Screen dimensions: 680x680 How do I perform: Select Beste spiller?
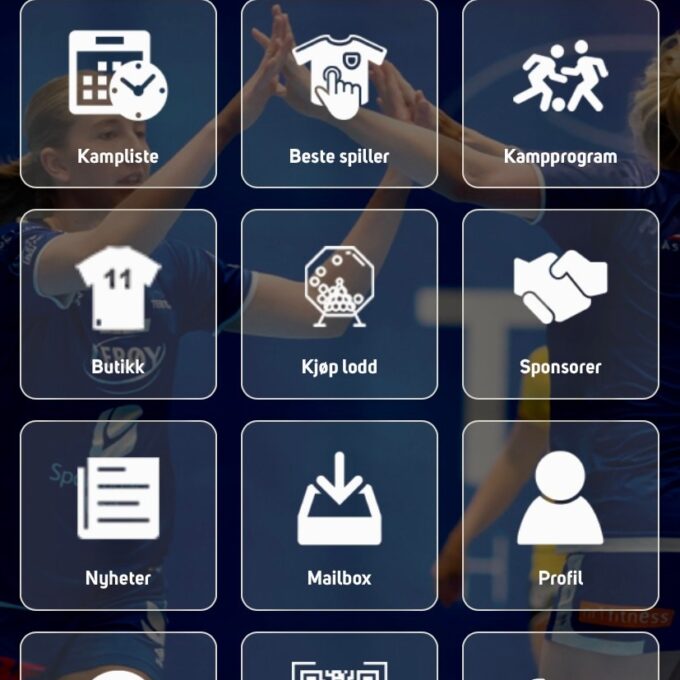click(339, 94)
